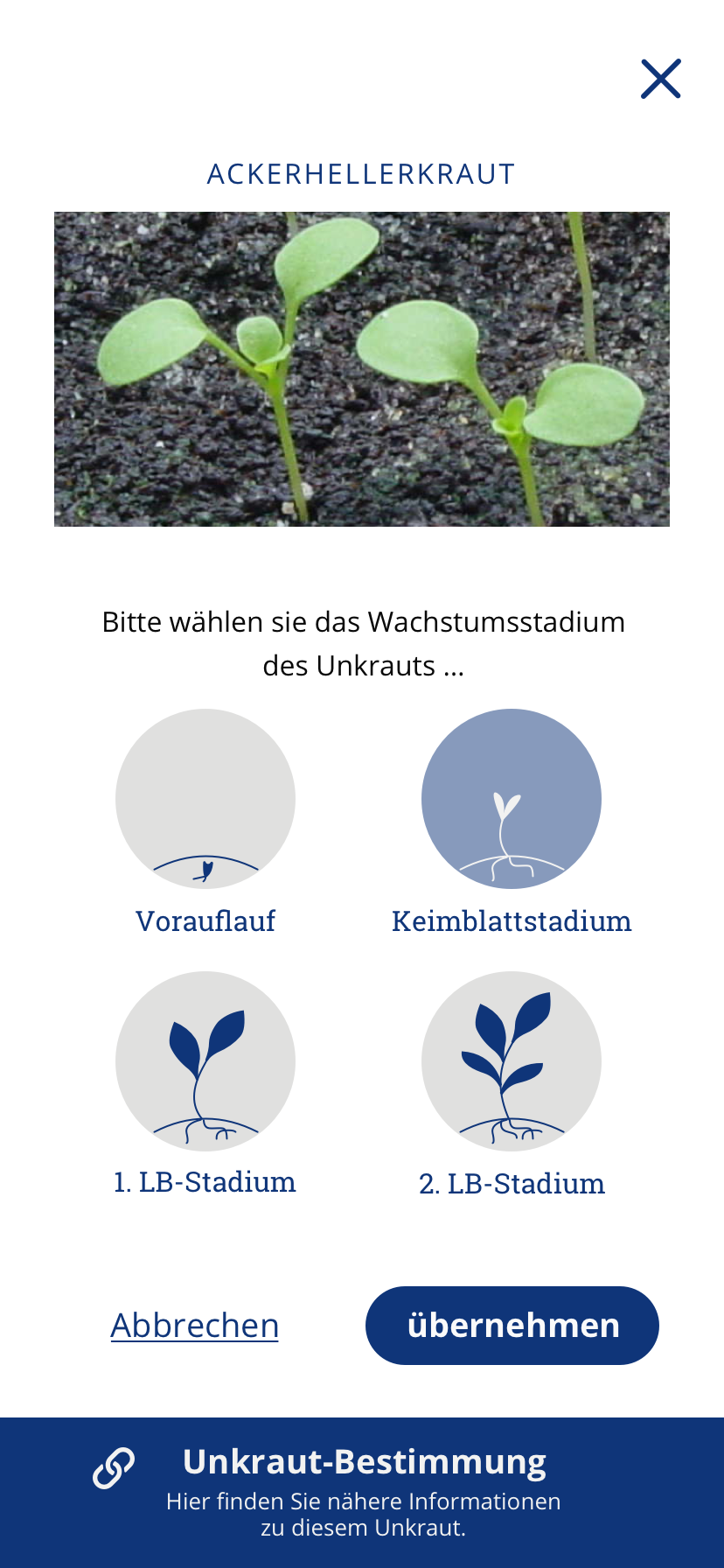Open the Unkraut-Bestimmung information banner
Image resolution: width=724 pixels, height=1568 pixels.
[x=362, y=1492]
